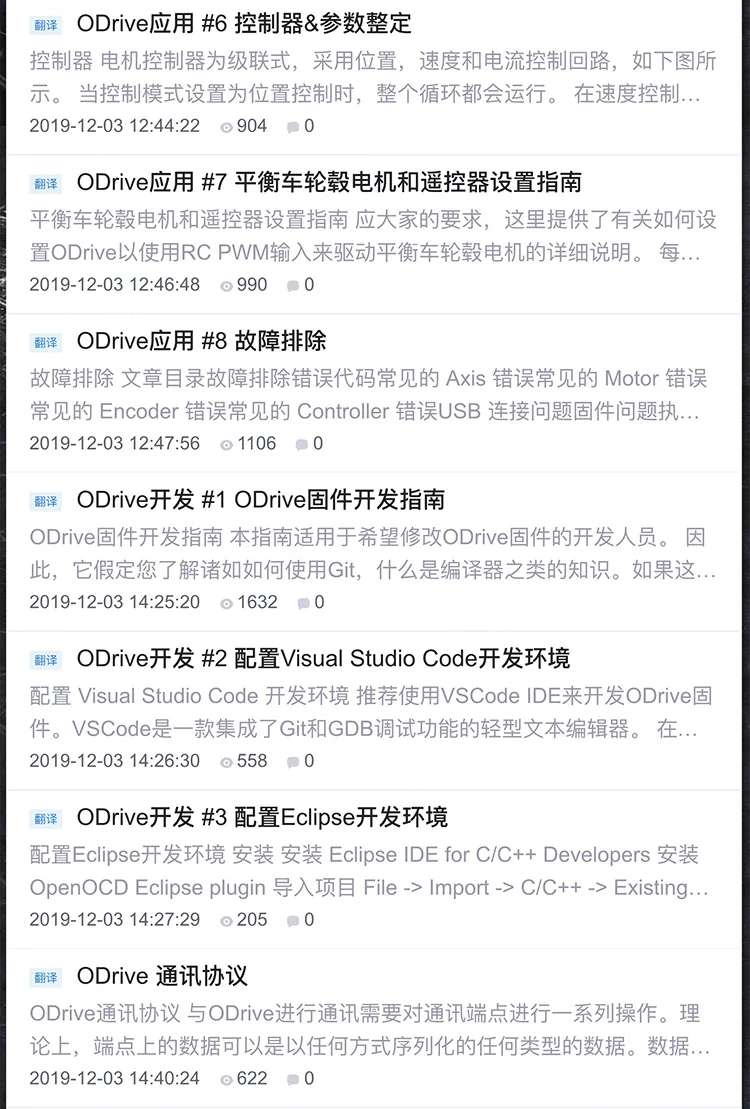Open ODrive应用 #6 控制器&参数整定 article
The image size is (750, 1109).
pos(243,23)
